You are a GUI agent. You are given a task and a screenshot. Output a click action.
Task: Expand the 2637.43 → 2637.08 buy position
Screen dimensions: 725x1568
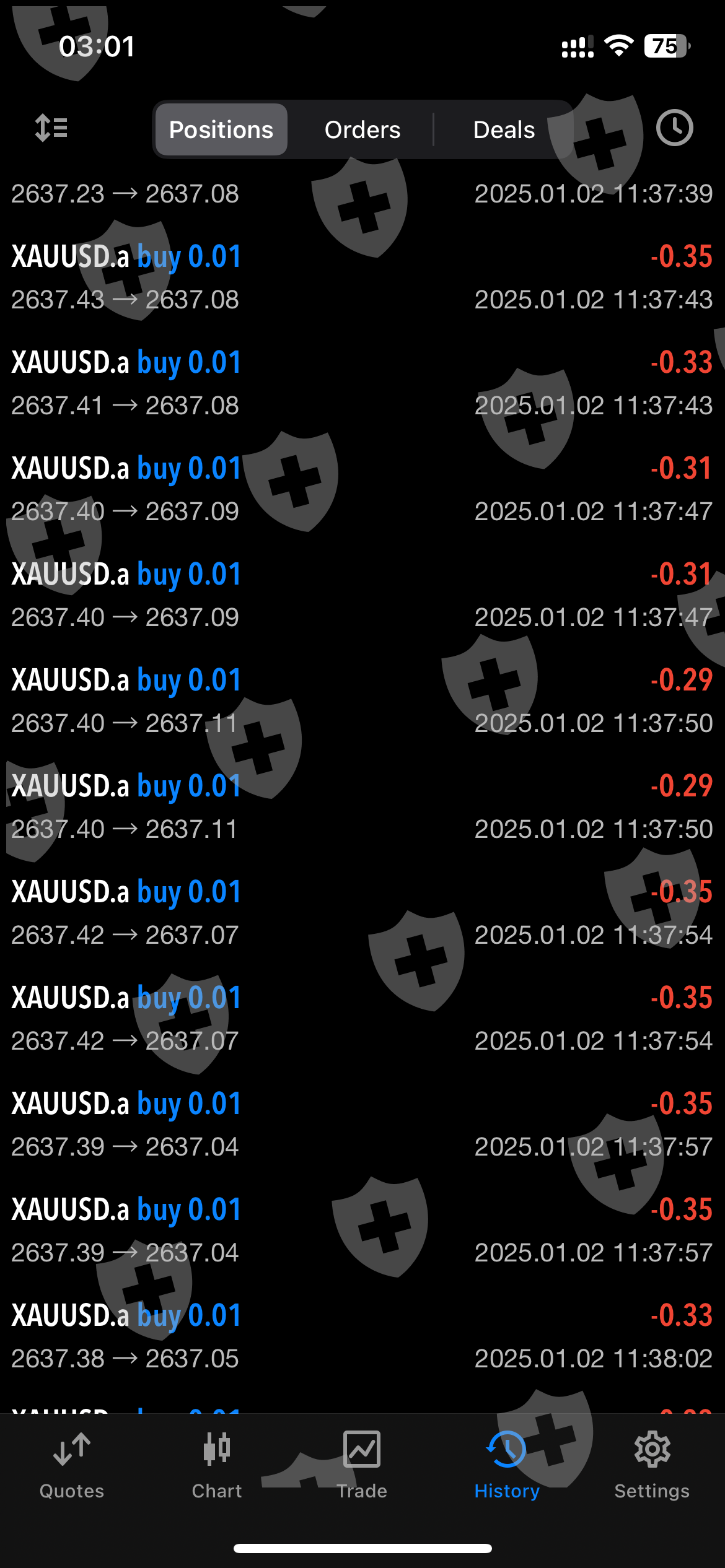click(362, 277)
